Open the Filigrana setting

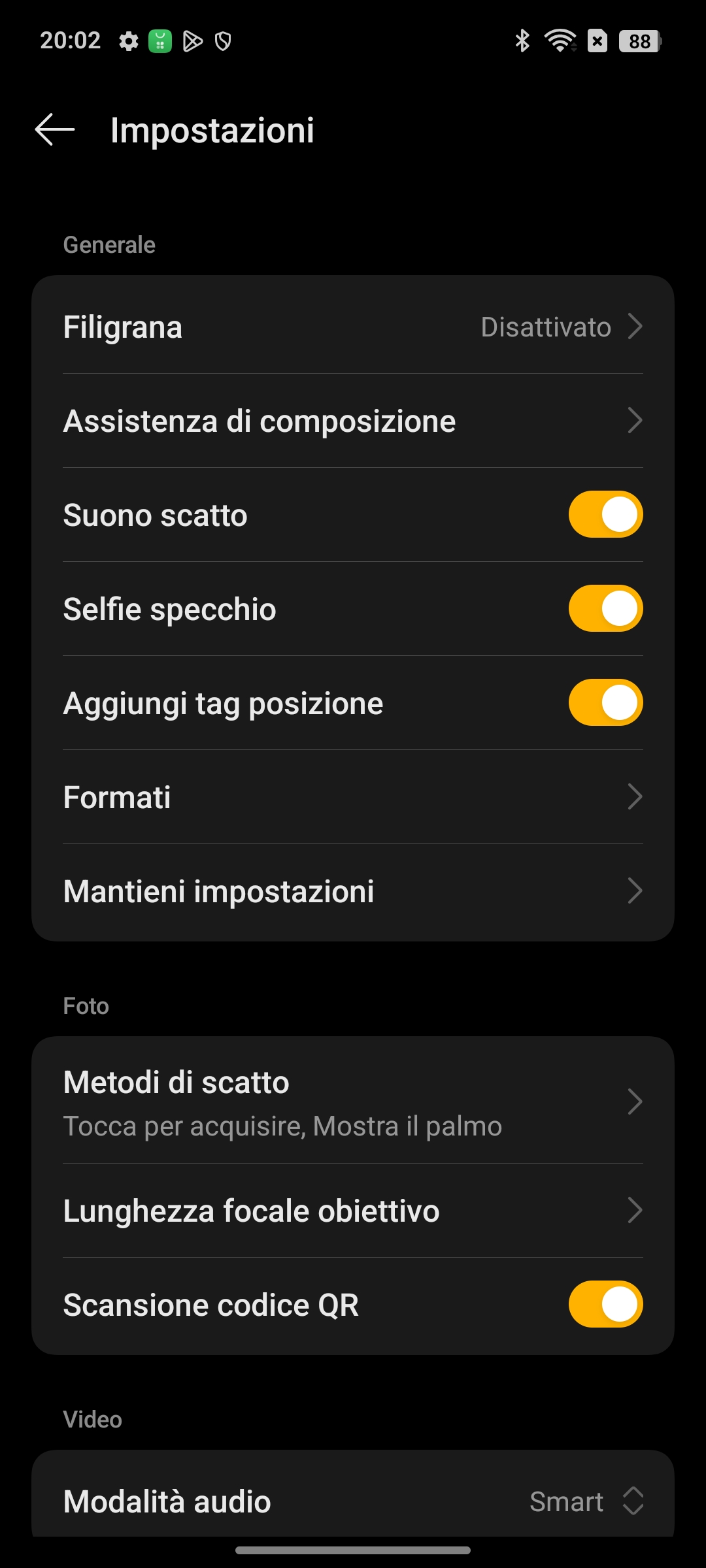pyautogui.click(x=353, y=327)
